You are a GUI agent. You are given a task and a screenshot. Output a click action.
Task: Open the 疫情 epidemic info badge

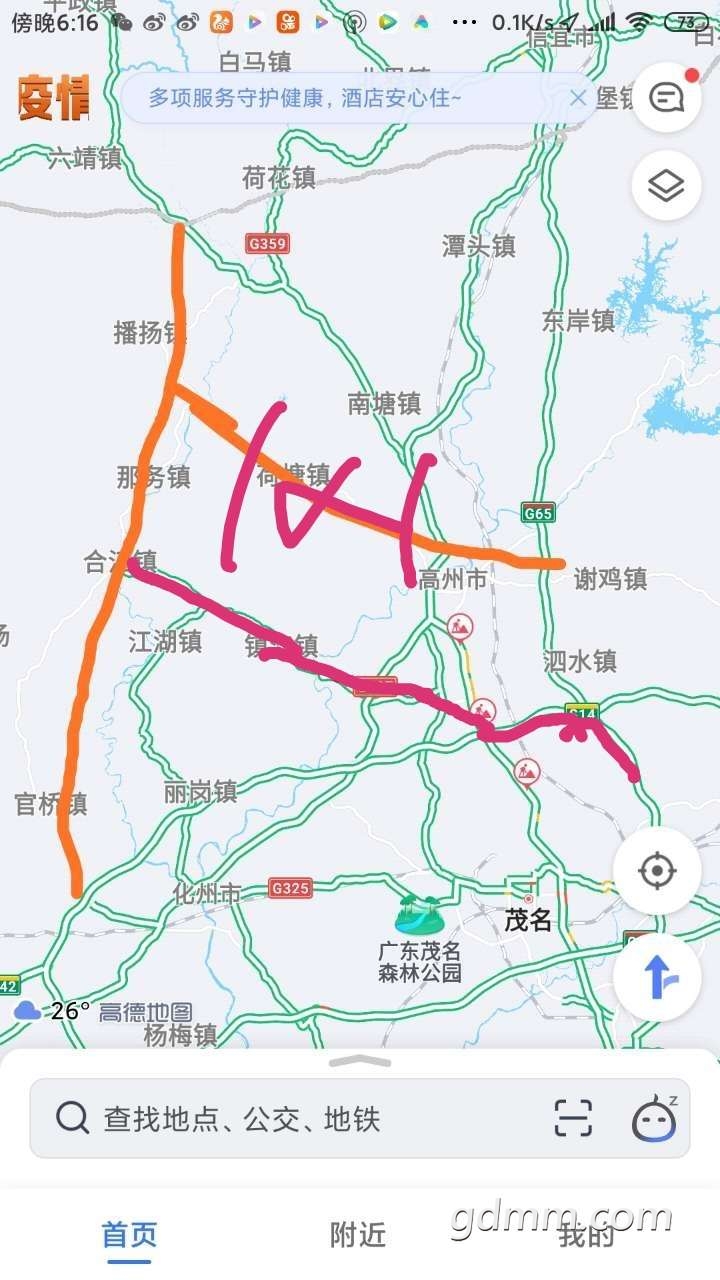(x=53, y=98)
